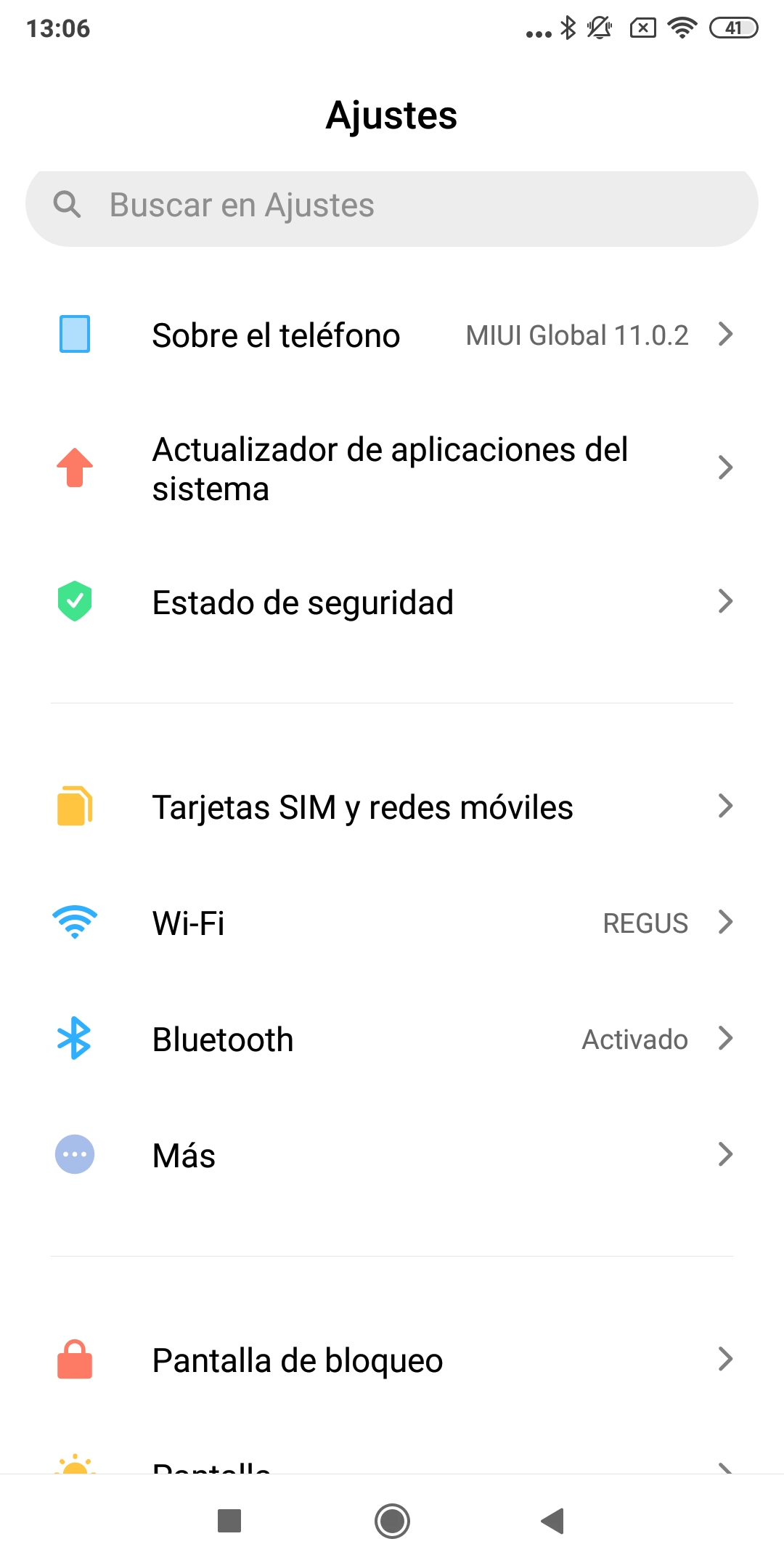Open Pantalla de bloqueo settings
This screenshot has height=1568, width=784.
click(x=392, y=1360)
